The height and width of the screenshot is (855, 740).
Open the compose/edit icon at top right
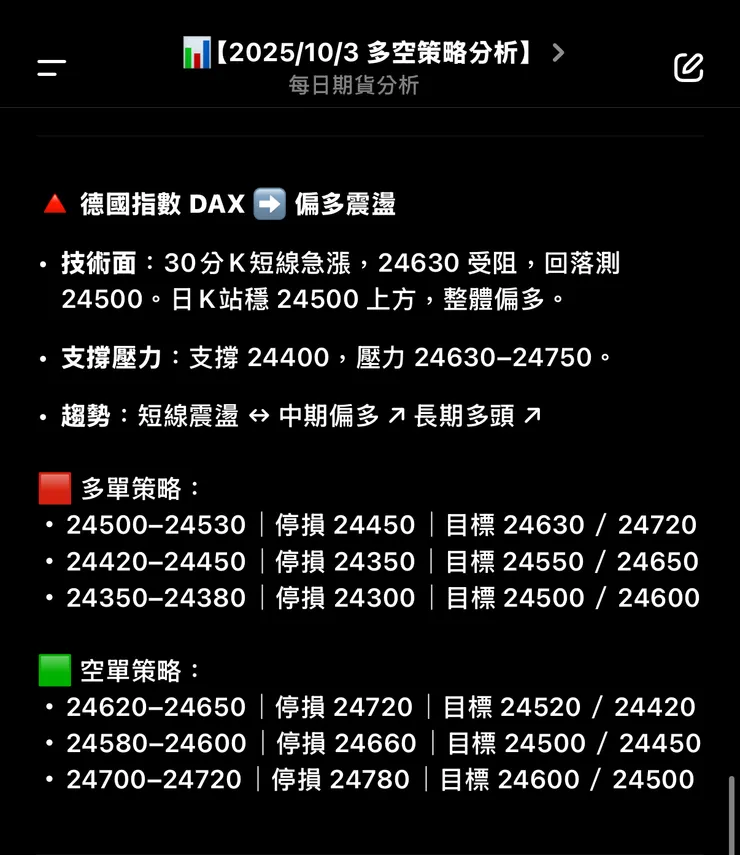[x=688, y=68]
